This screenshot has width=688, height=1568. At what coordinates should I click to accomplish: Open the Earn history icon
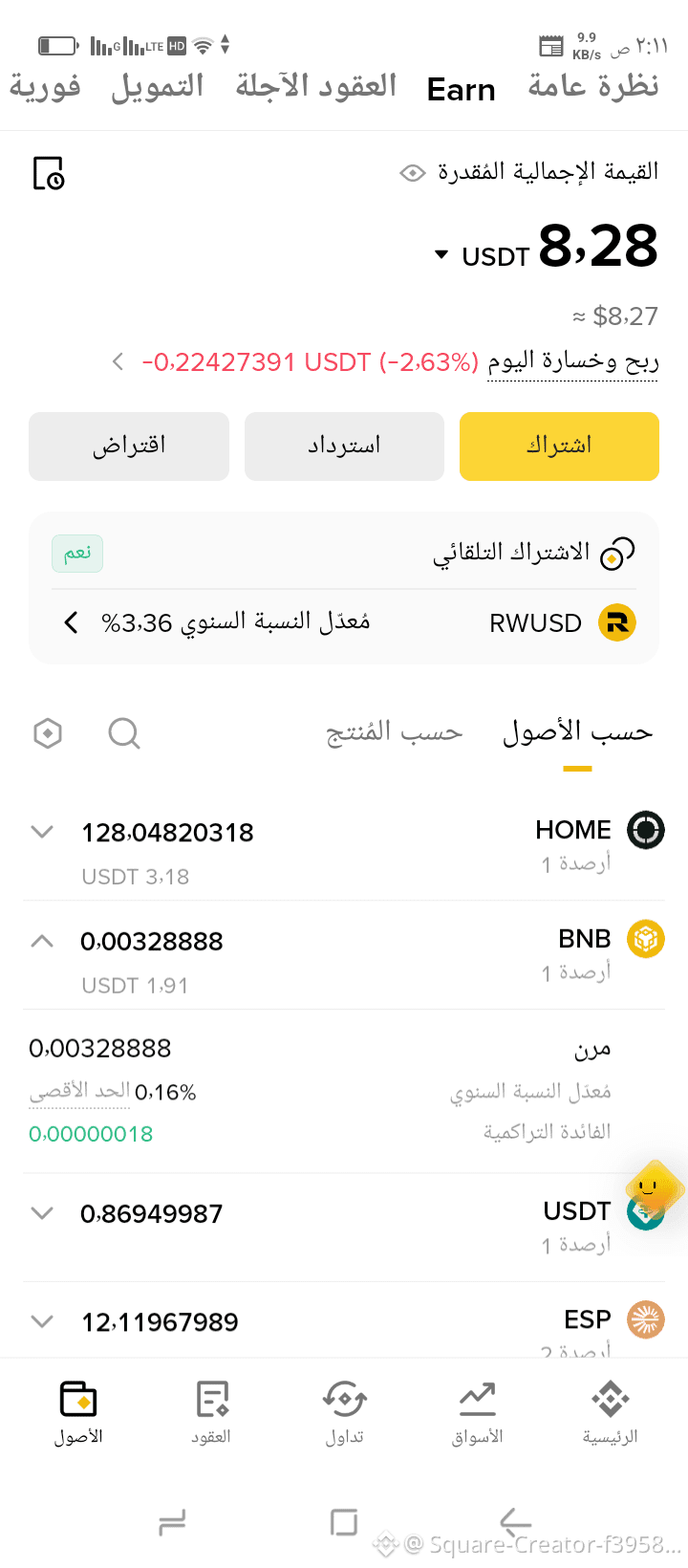coord(49,173)
